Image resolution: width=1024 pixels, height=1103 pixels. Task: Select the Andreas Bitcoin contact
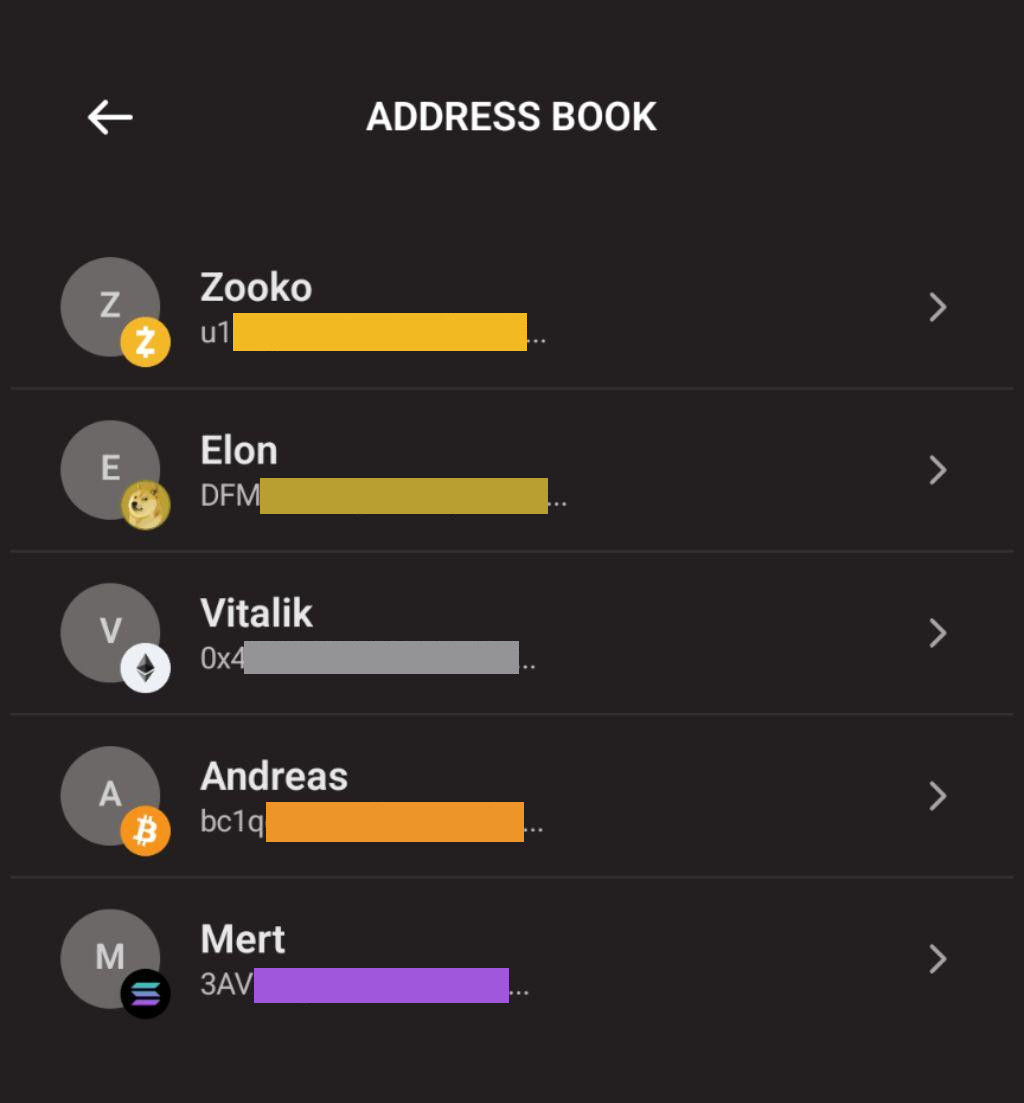tap(510, 797)
